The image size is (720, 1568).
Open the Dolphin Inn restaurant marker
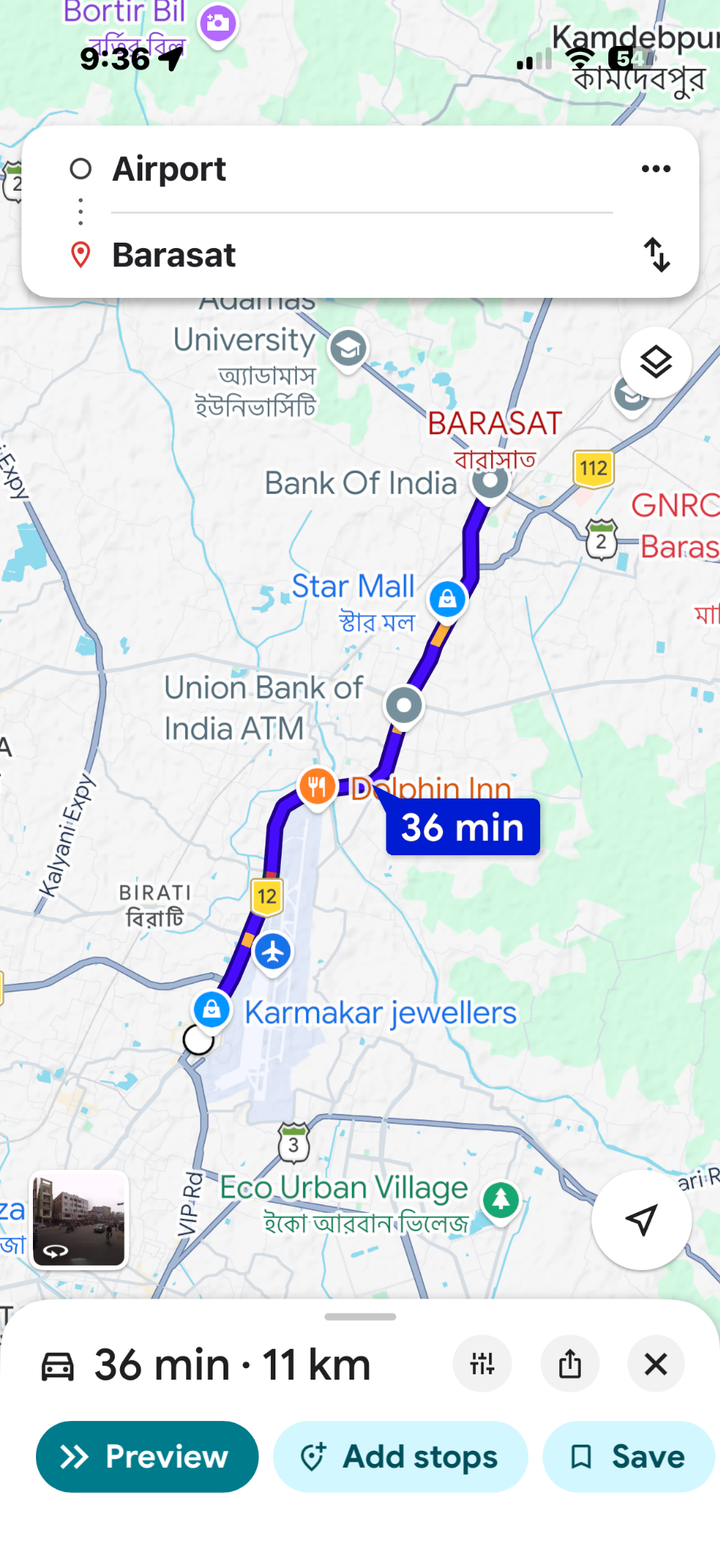point(317,786)
